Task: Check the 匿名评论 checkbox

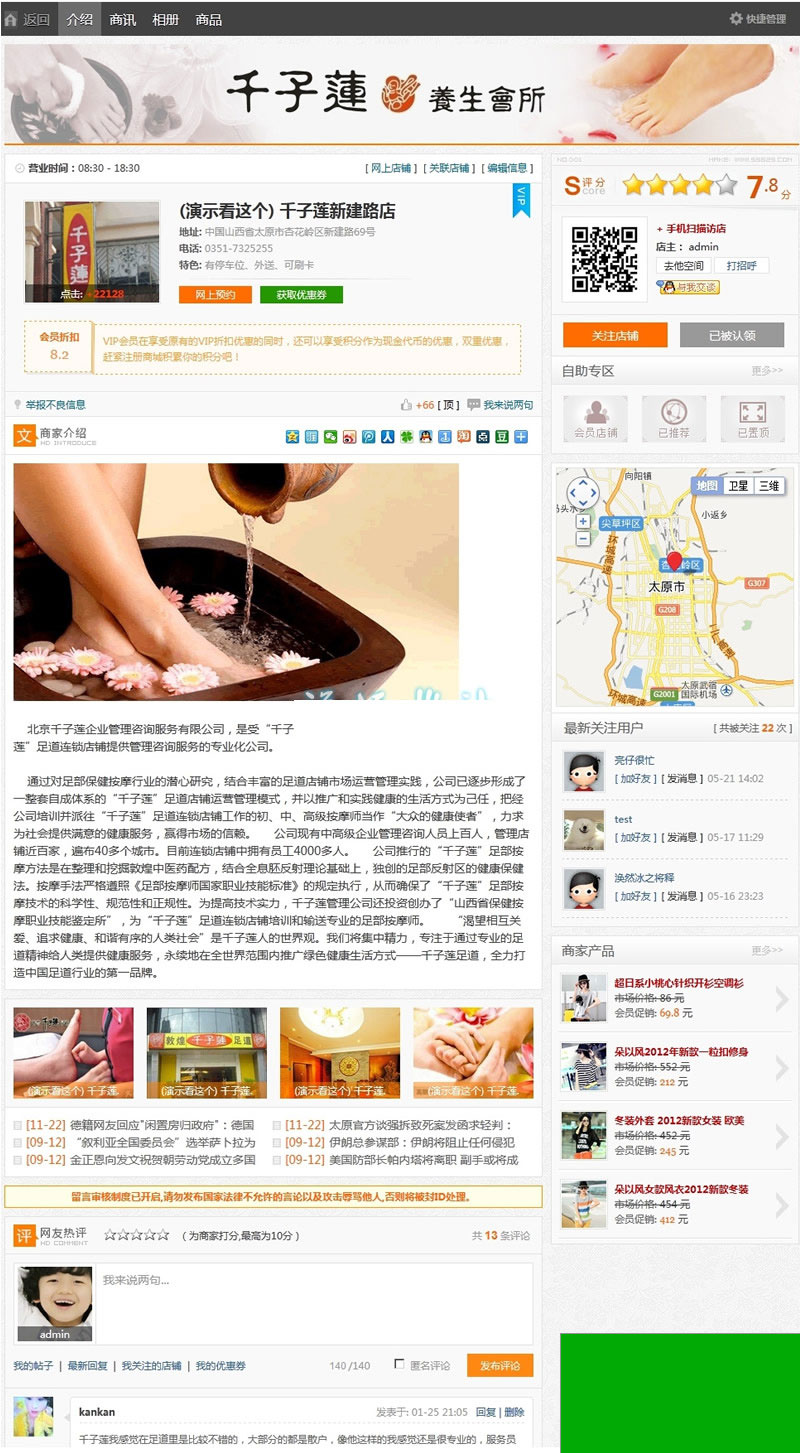Action: click(x=400, y=1364)
